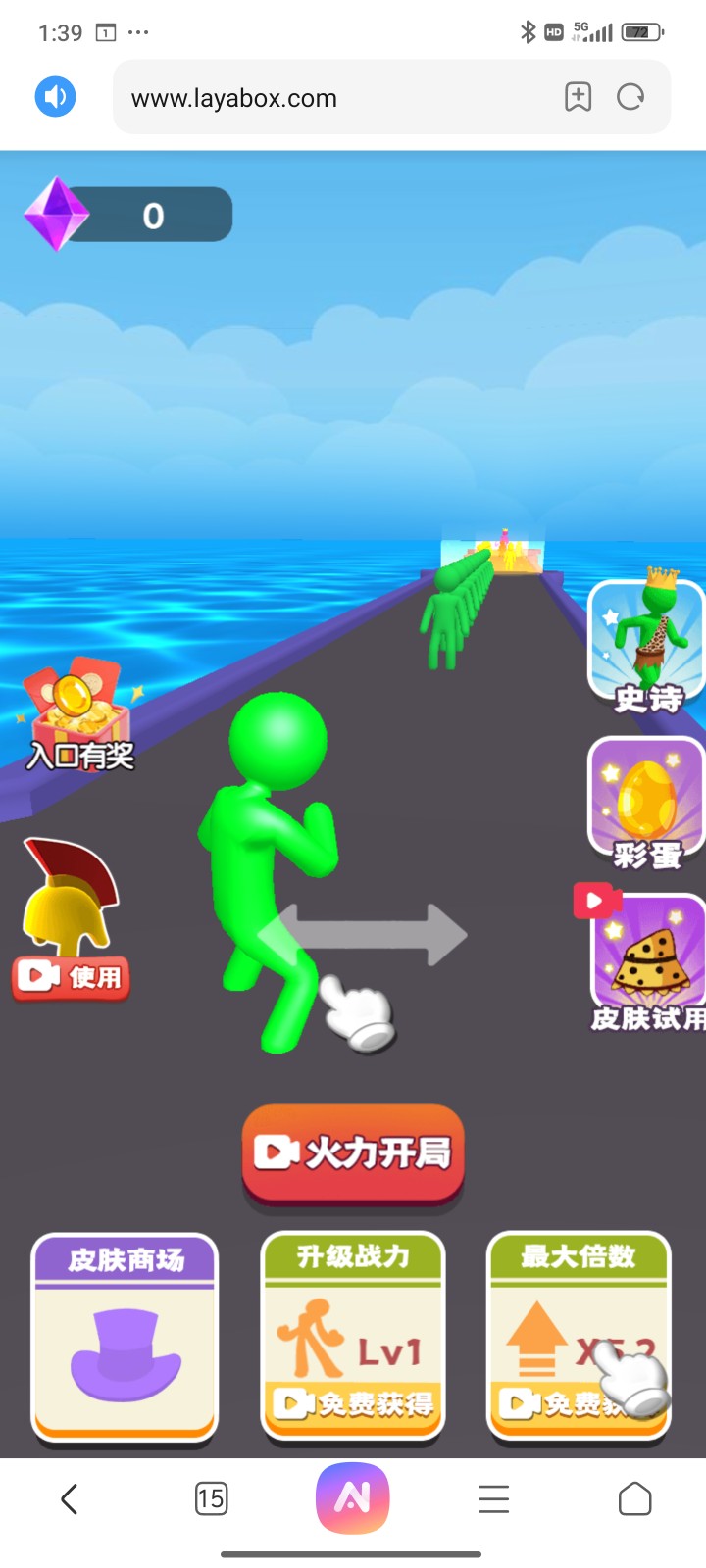Open the 彩蛋 golden egg

pos(647,802)
